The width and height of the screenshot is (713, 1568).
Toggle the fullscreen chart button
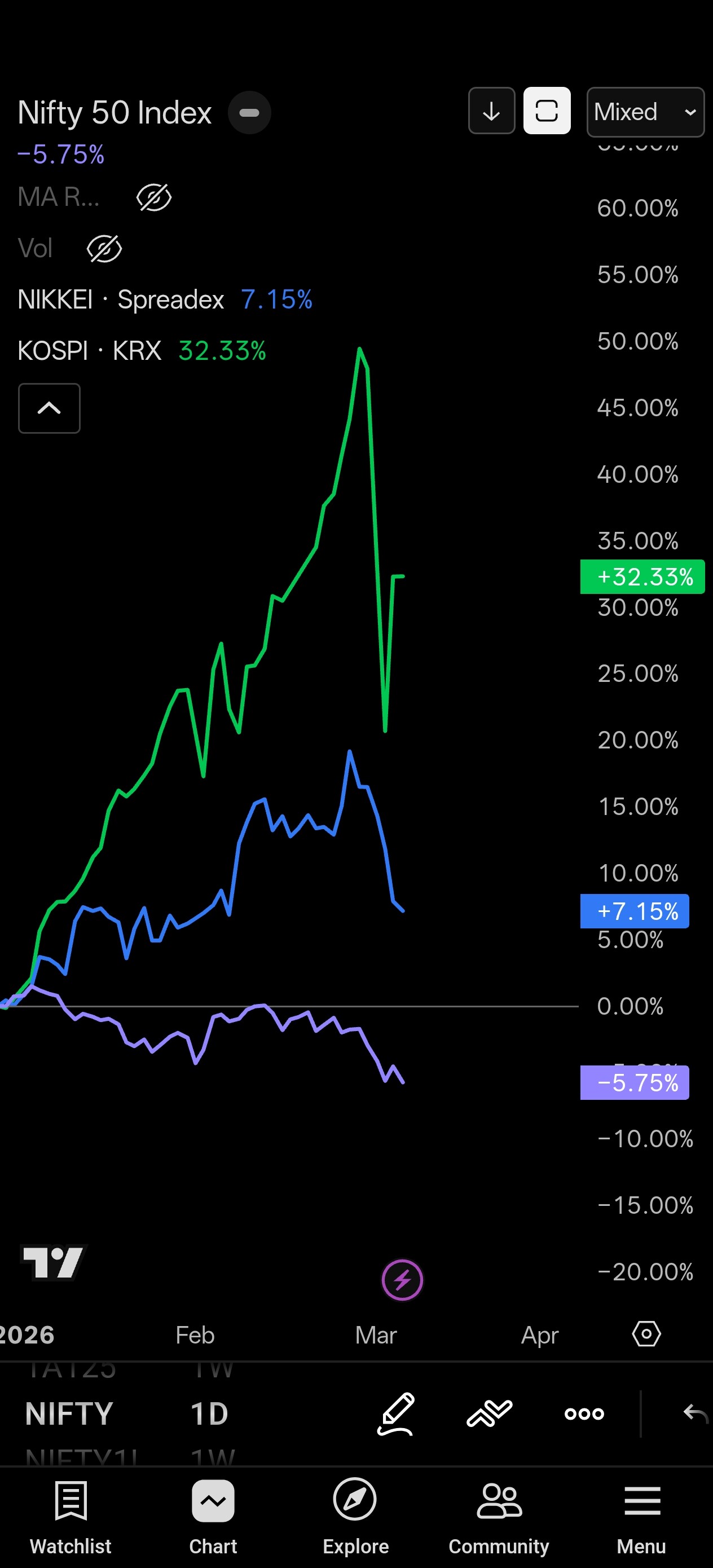pyautogui.click(x=547, y=111)
